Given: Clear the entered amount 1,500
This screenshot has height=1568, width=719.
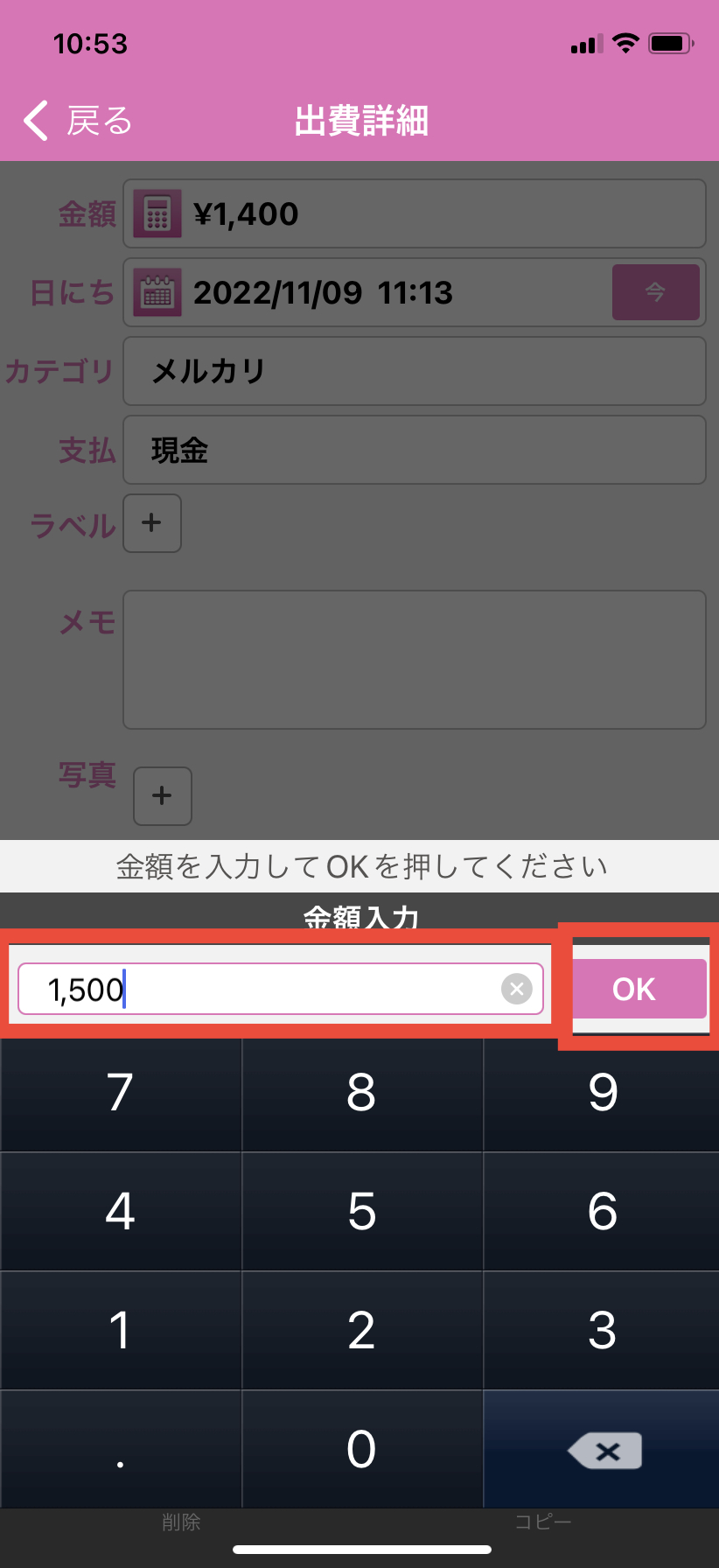Looking at the screenshot, I should click(516, 989).
